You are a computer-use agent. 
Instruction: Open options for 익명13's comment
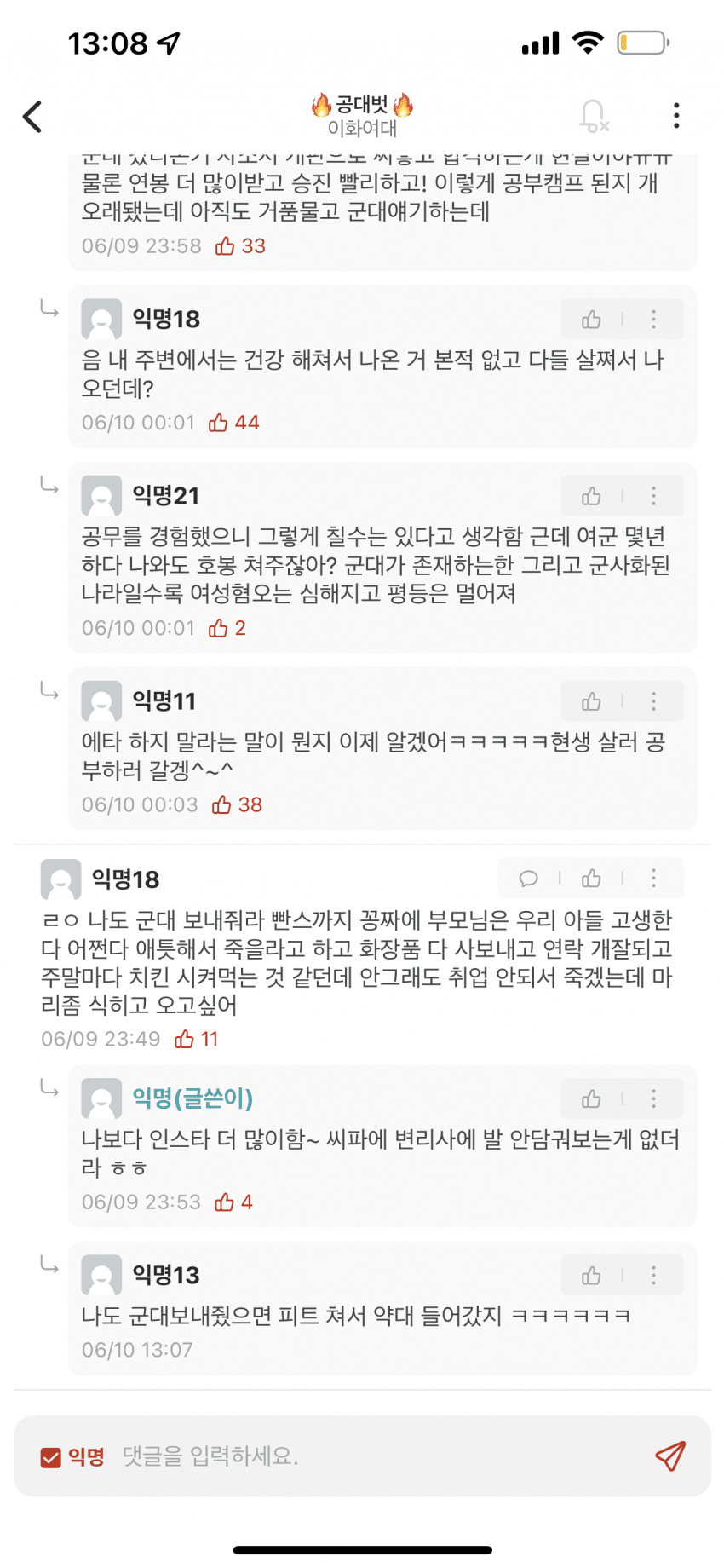(653, 1276)
